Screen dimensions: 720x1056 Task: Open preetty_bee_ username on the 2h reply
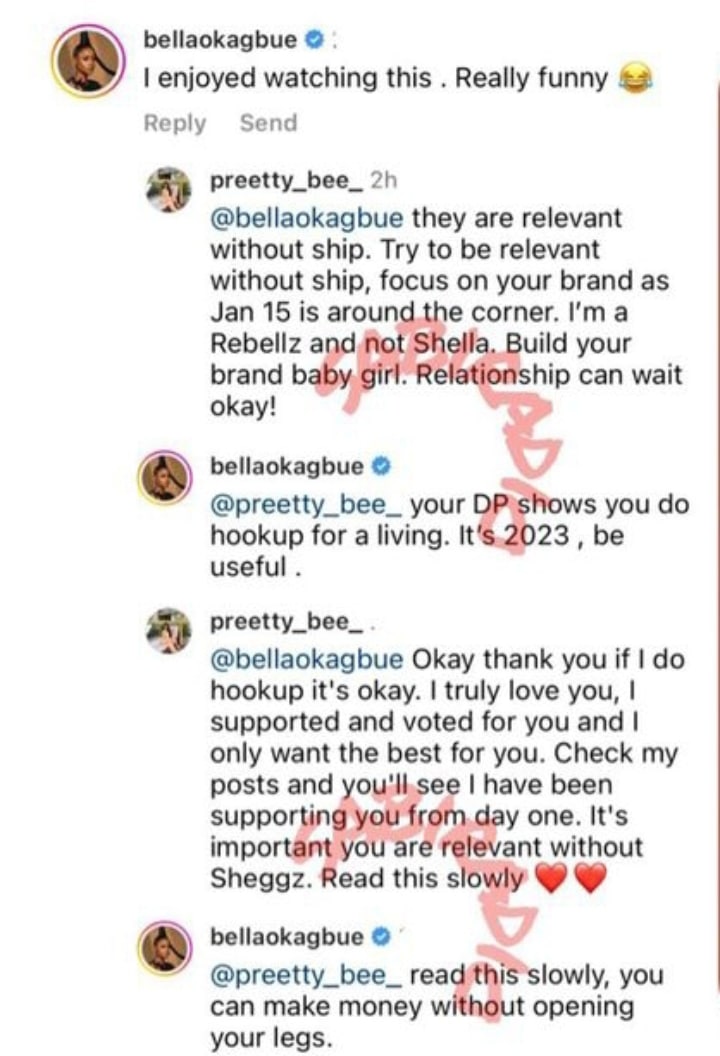click(x=286, y=180)
